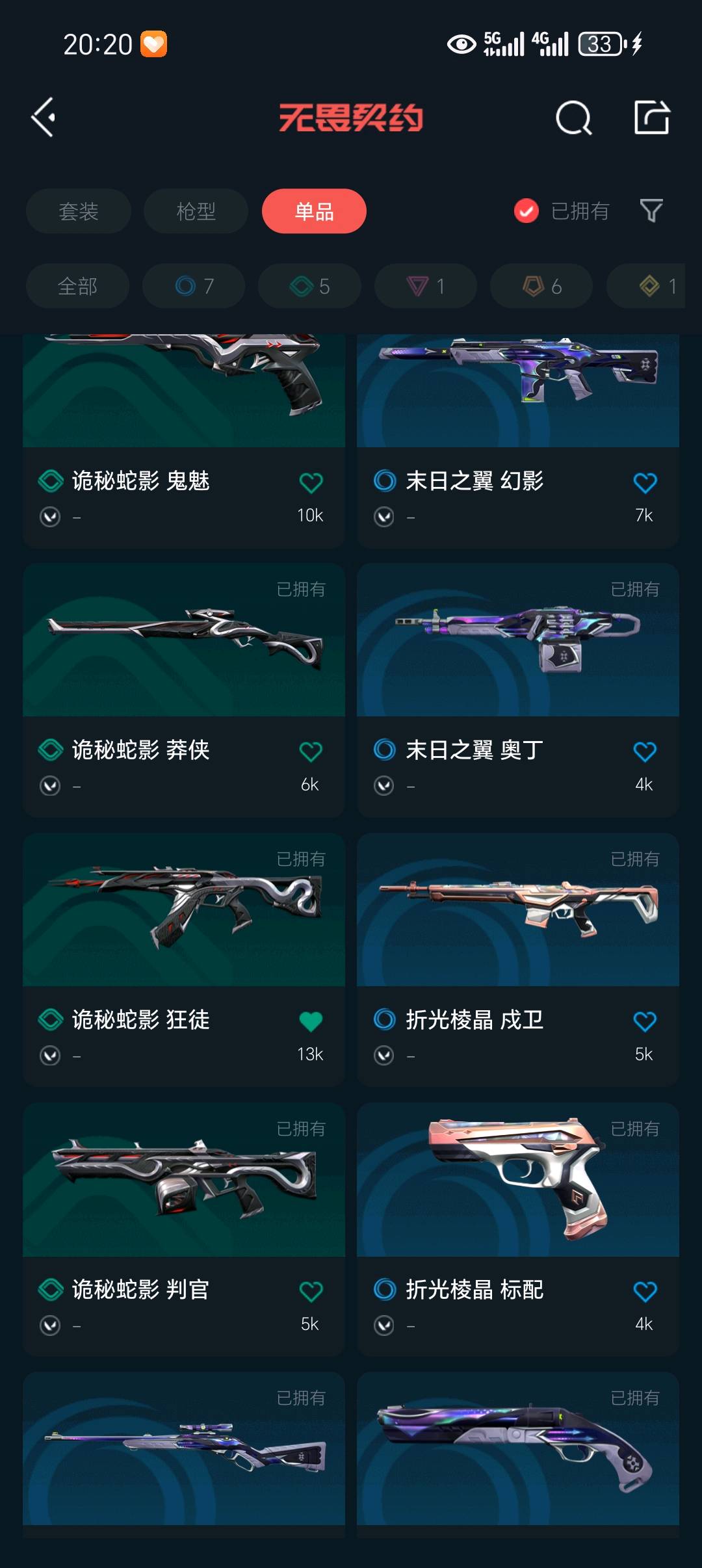The width and height of the screenshot is (702, 1568).
Task: Go back using the top-left arrow
Action: (44, 118)
